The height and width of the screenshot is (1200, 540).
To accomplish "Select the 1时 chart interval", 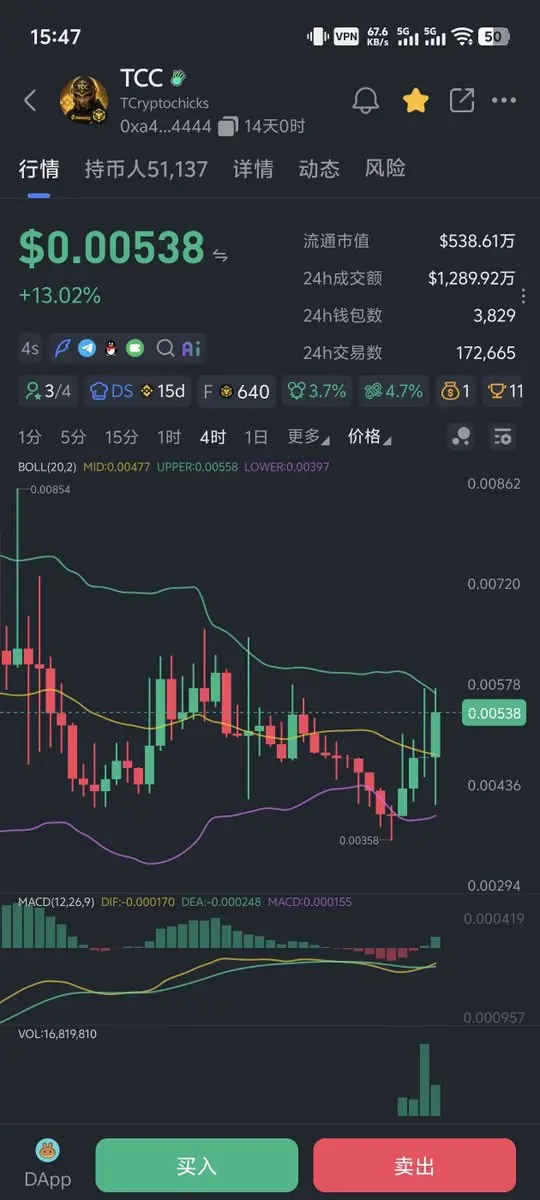I will [x=169, y=436].
